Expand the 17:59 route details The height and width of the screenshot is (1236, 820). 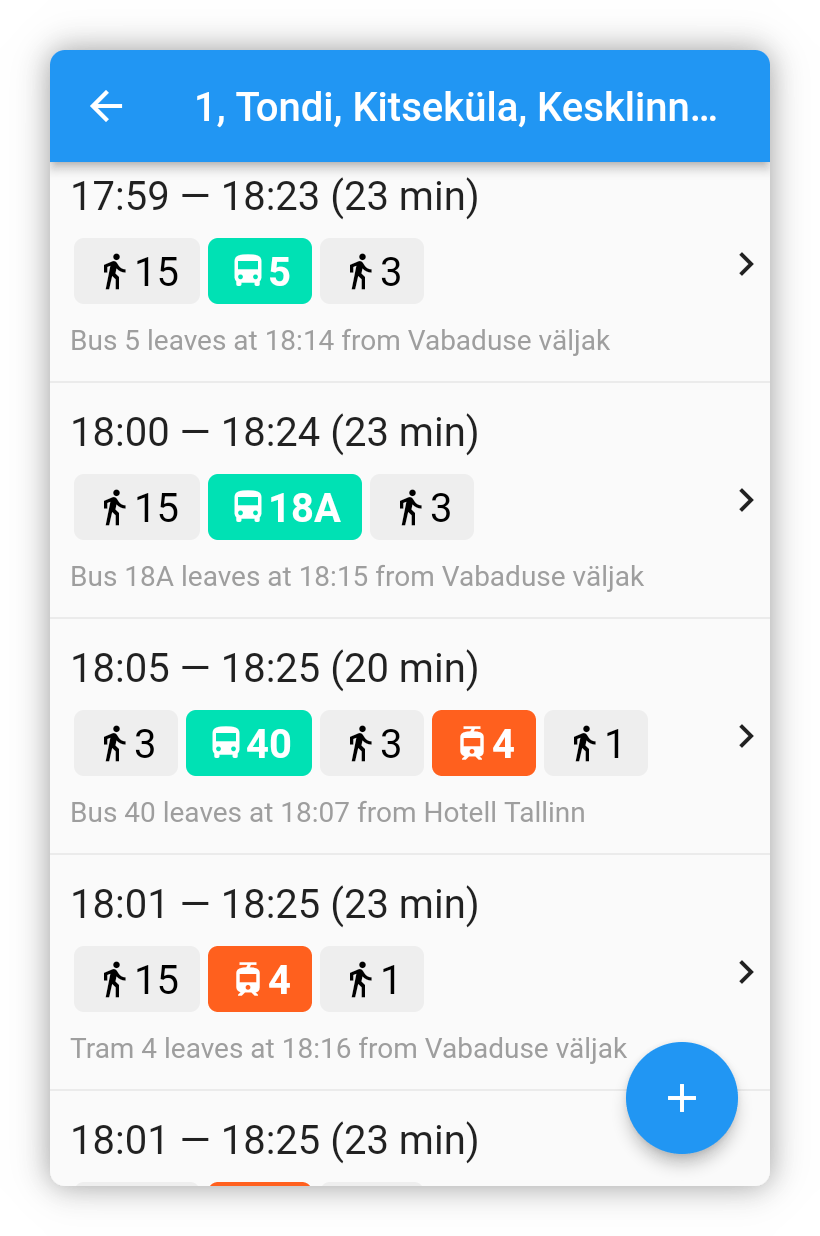click(x=745, y=264)
